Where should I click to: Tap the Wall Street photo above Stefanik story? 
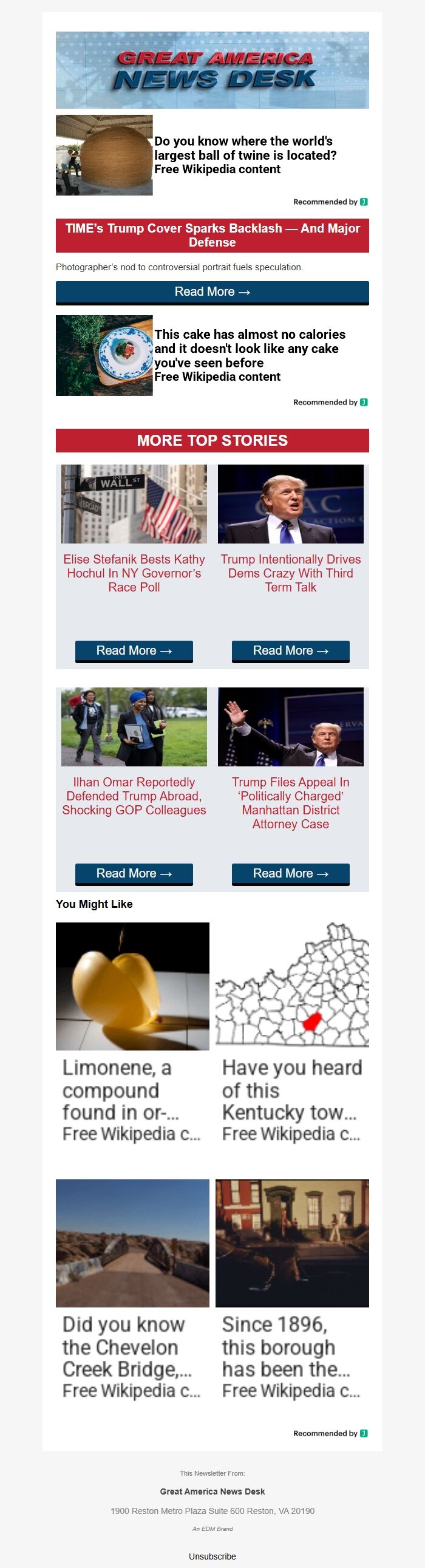pyautogui.click(x=134, y=504)
